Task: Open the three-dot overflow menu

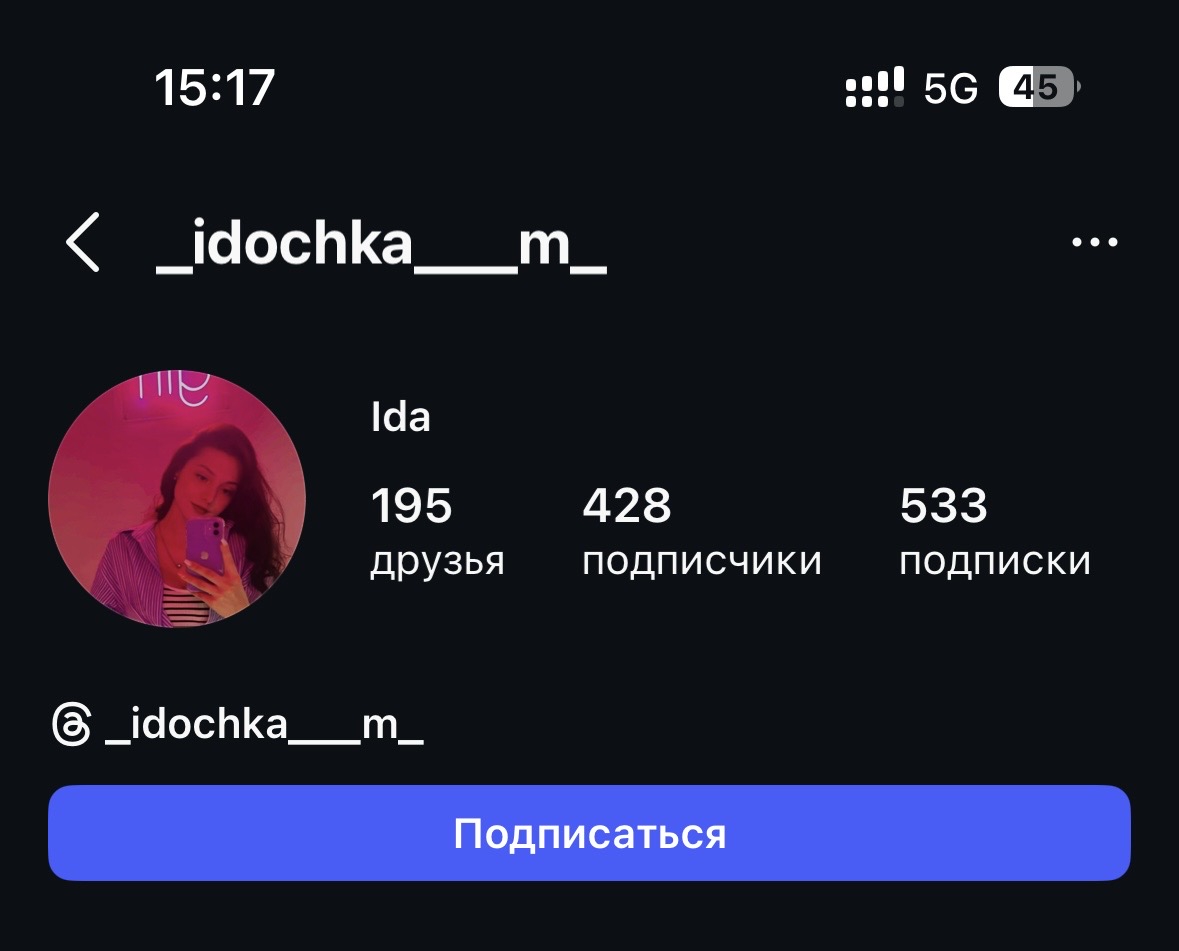Action: point(1094,242)
